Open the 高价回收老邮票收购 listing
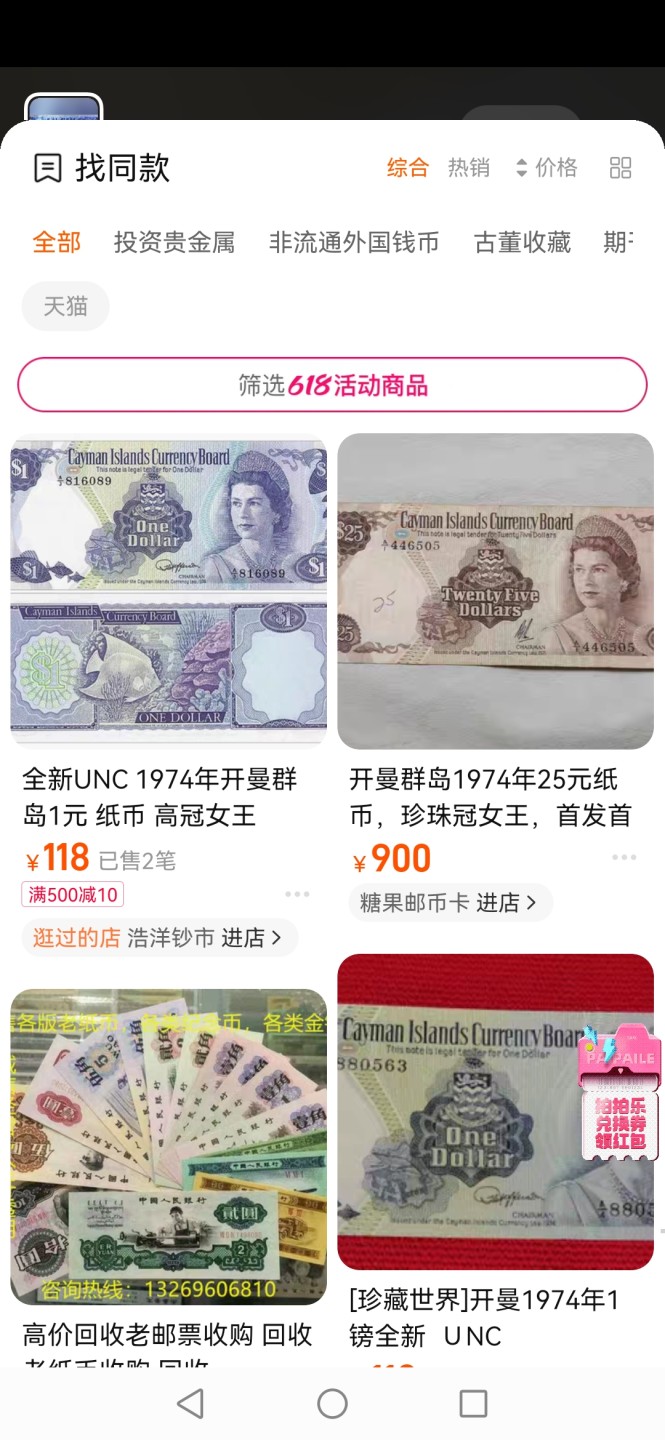Viewport: 665px width, 1440px height. pos(168,1147)
